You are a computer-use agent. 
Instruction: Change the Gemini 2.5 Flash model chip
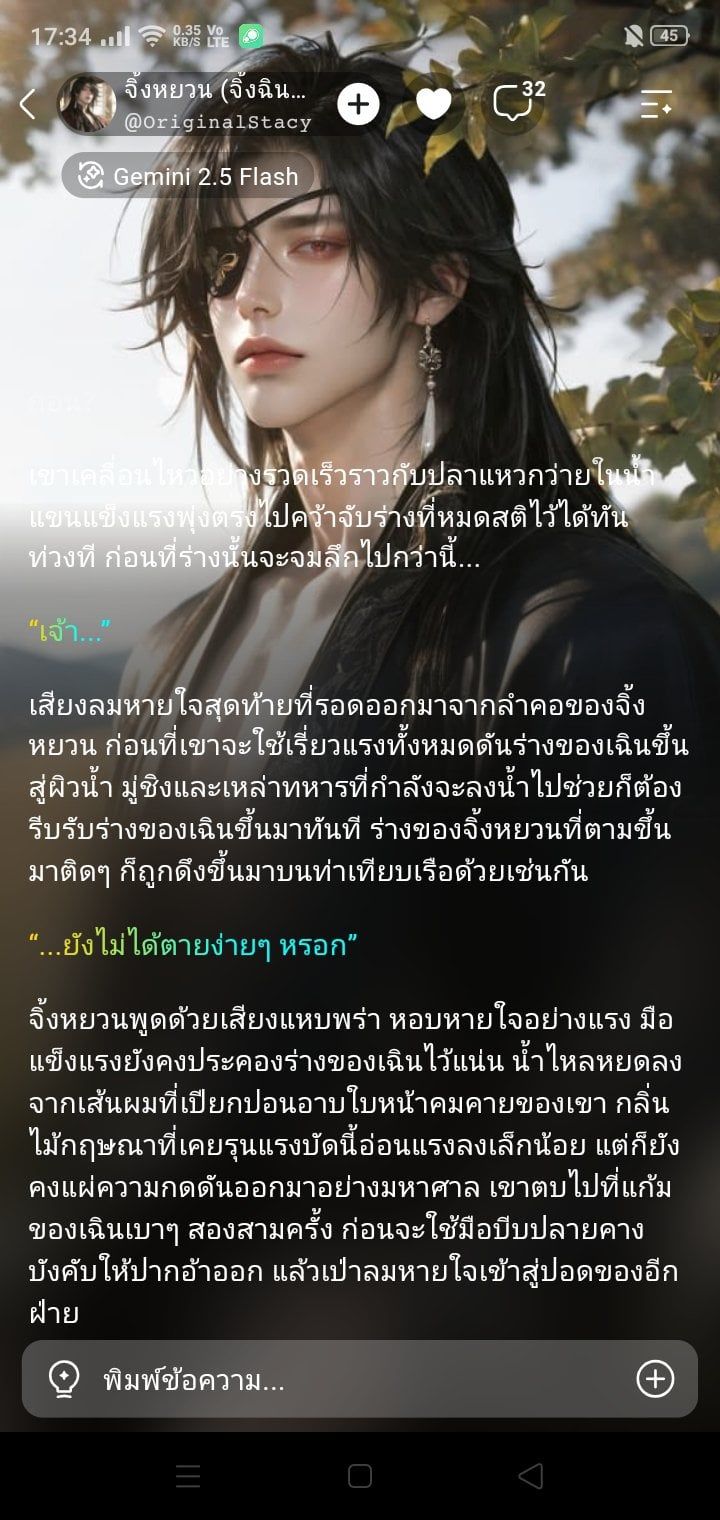188,176
